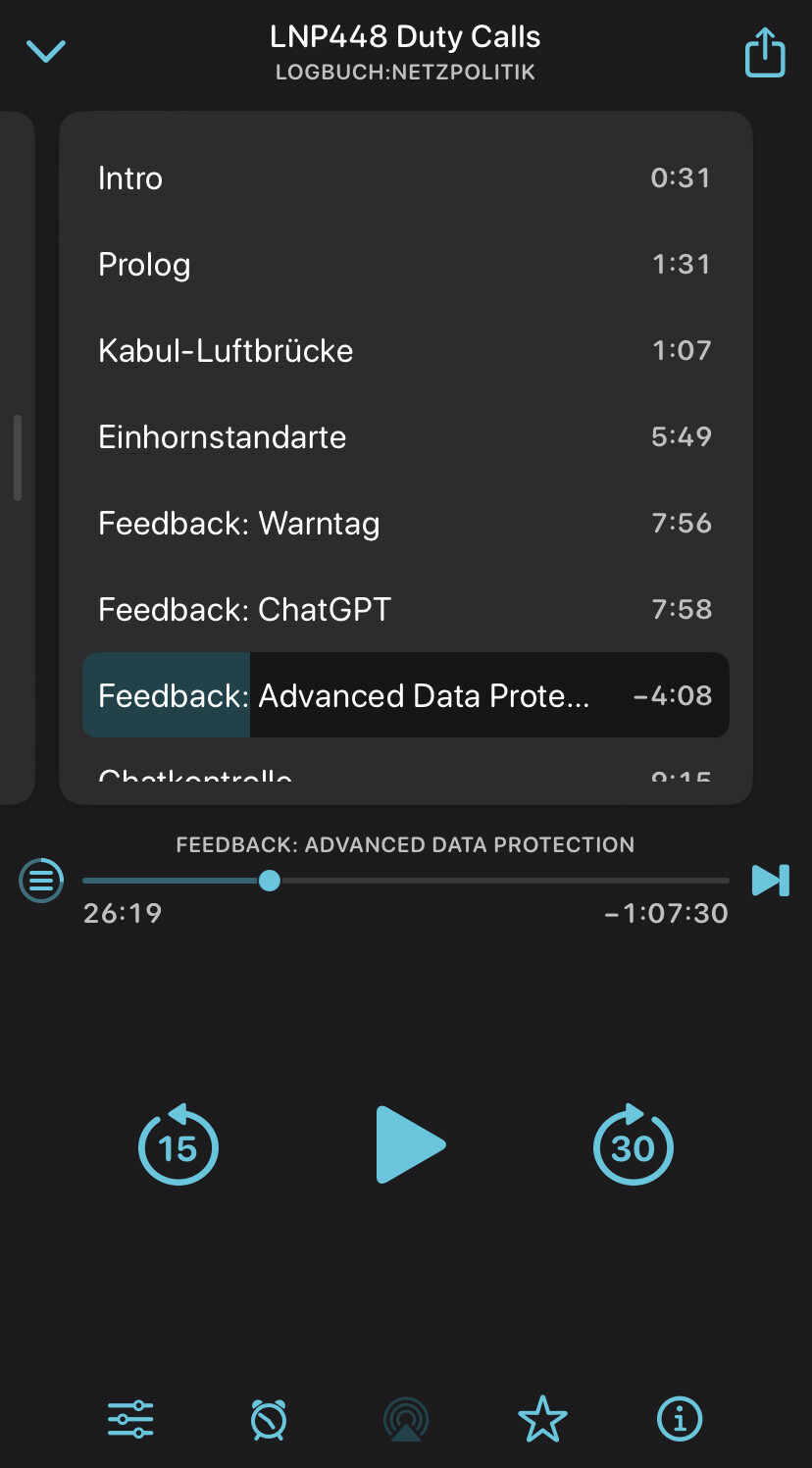Collapse the player with the down chevron
The image size is (812, 1468).
[46, 51]
